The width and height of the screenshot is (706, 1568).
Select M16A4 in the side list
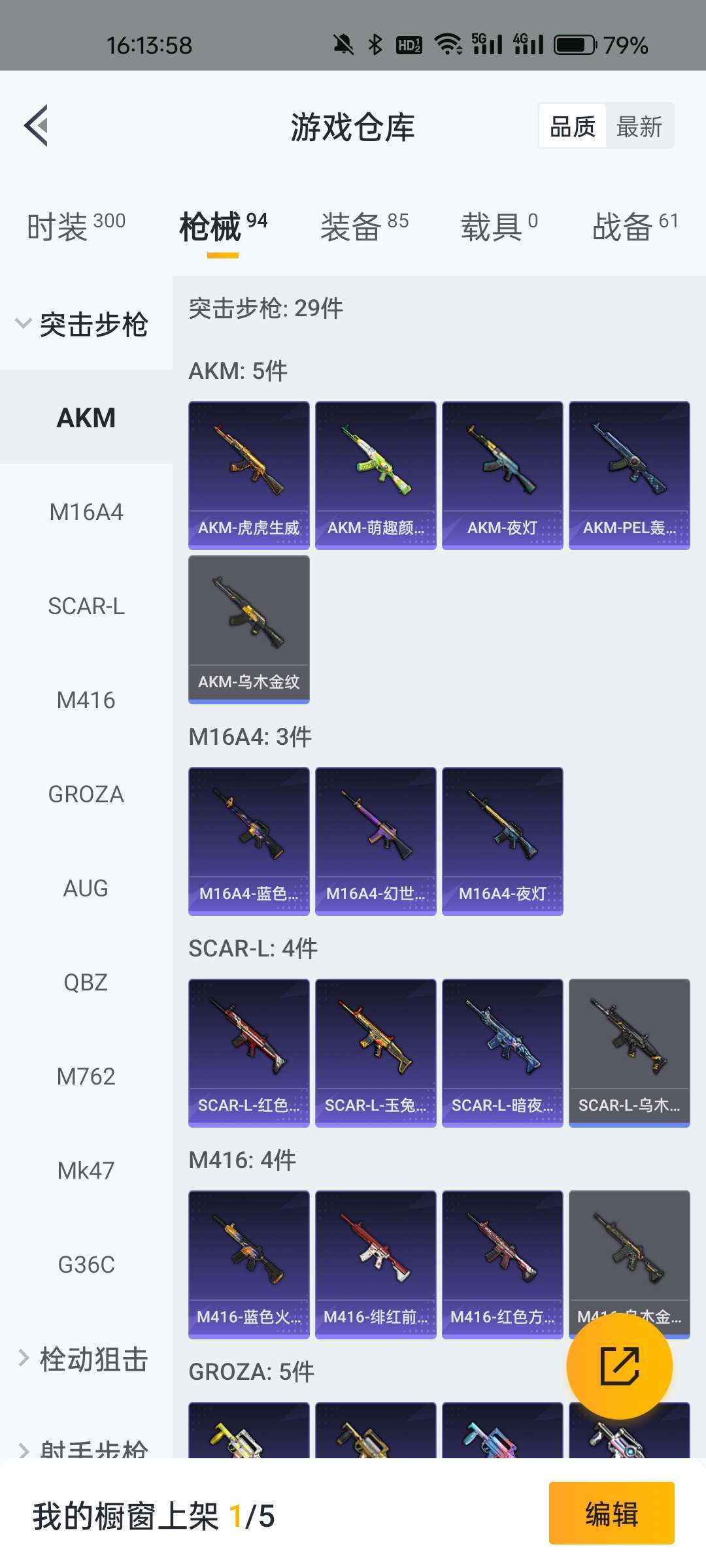(x=86, y=512)
